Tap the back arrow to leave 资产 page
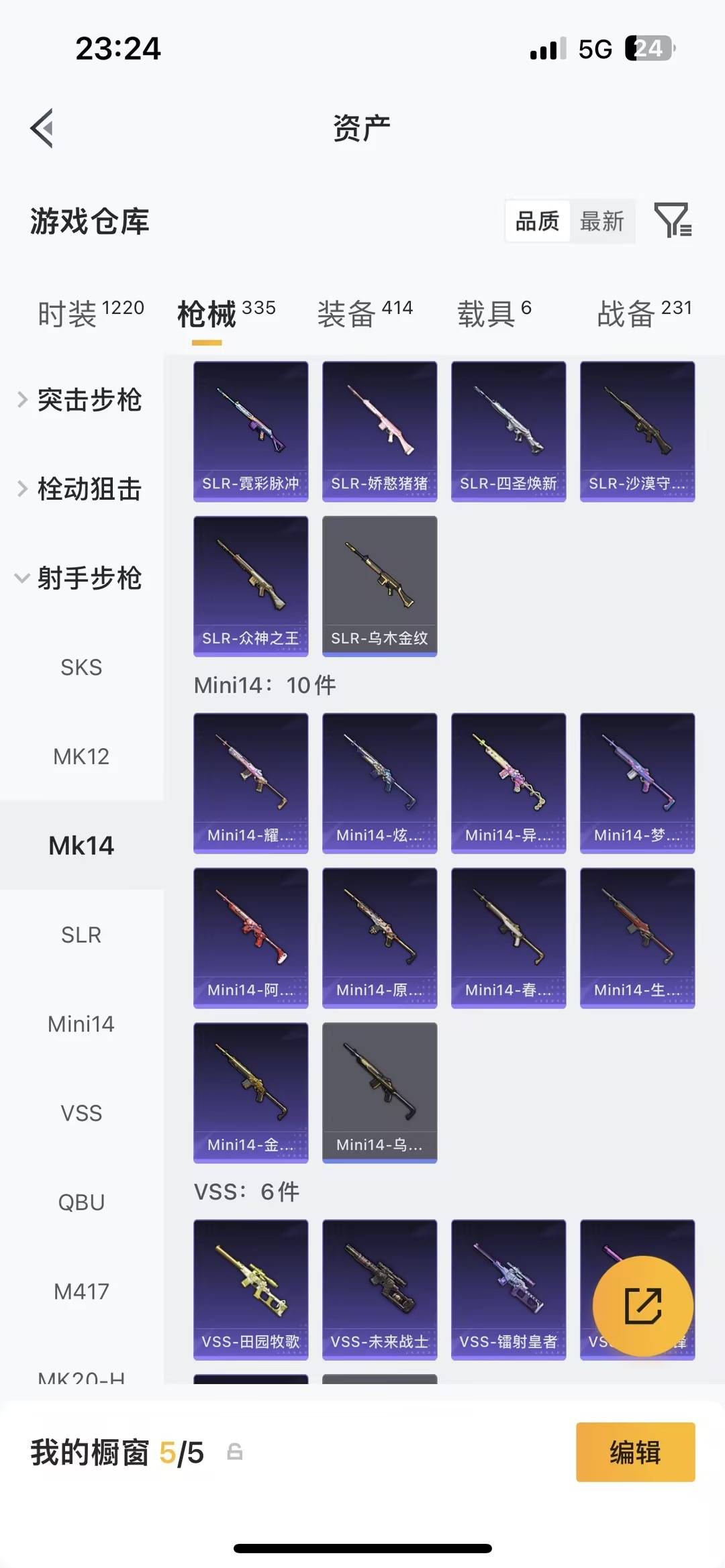Screen dimensions: 725x1568 pyautogui.click(x=42, y=128)
